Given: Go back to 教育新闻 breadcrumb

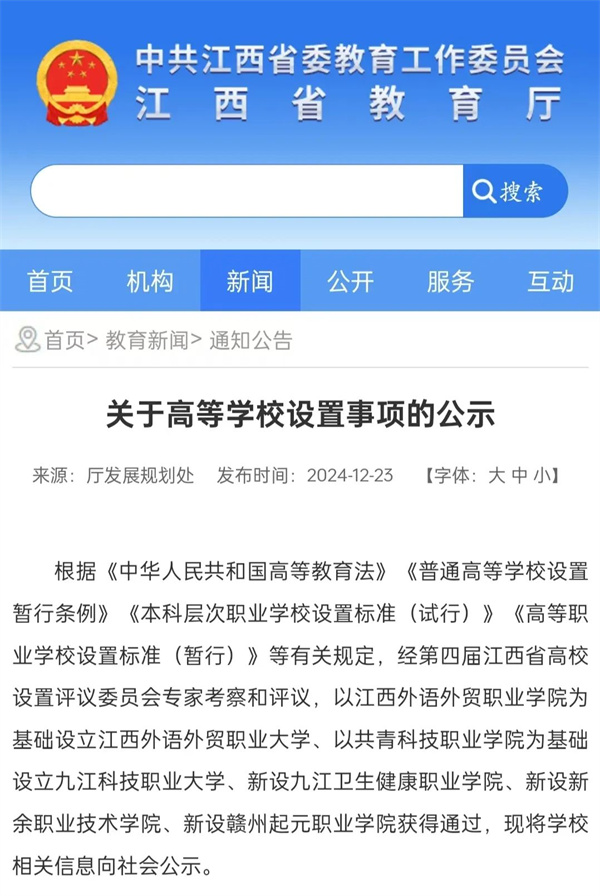Looking at the screenshot, I should coord(147,341).
